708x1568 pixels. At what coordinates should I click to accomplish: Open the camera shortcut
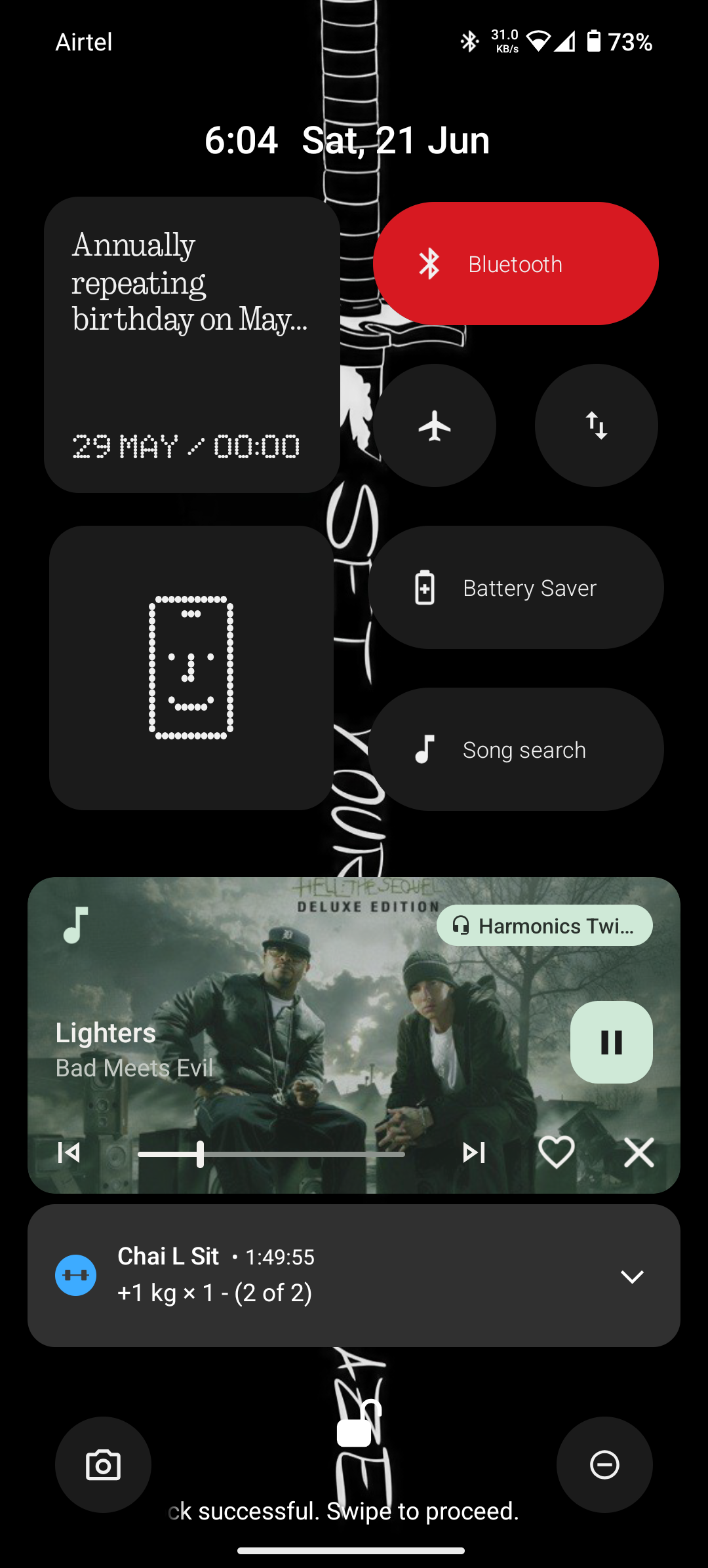(x=103, y=1465)
